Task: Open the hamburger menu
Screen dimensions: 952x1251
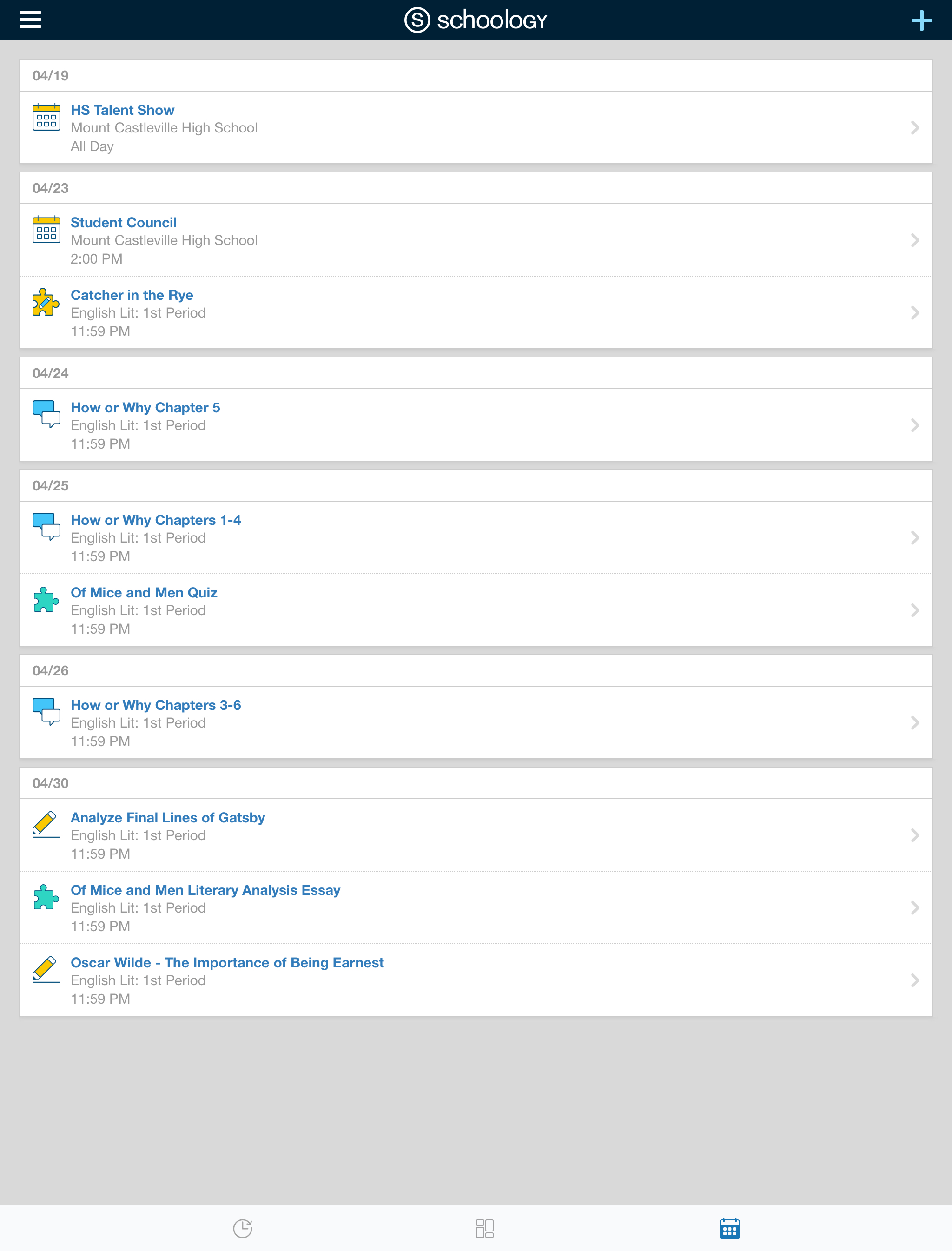Action: click(x=30, y=20)
